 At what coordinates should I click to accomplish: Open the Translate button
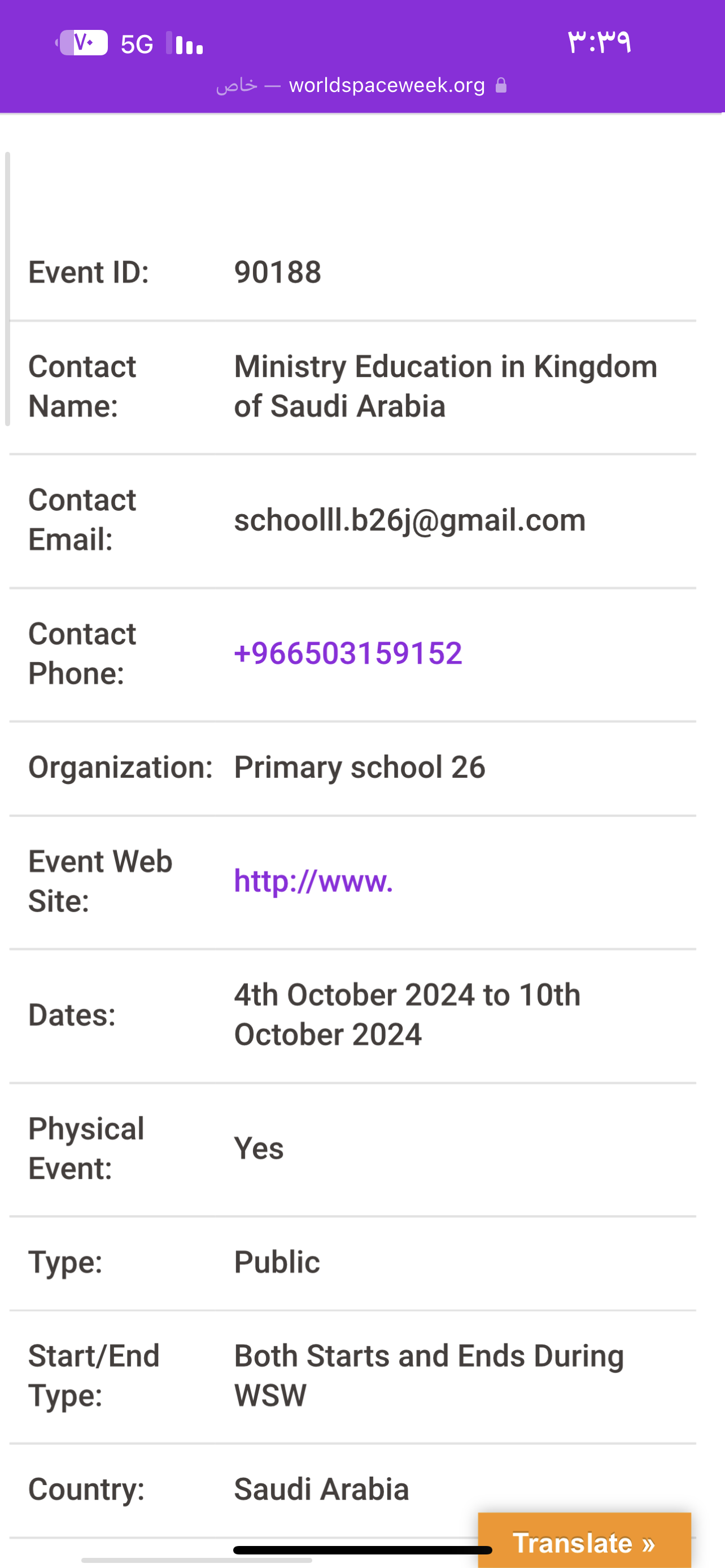pyautogui.click(x=584, y=1542)
